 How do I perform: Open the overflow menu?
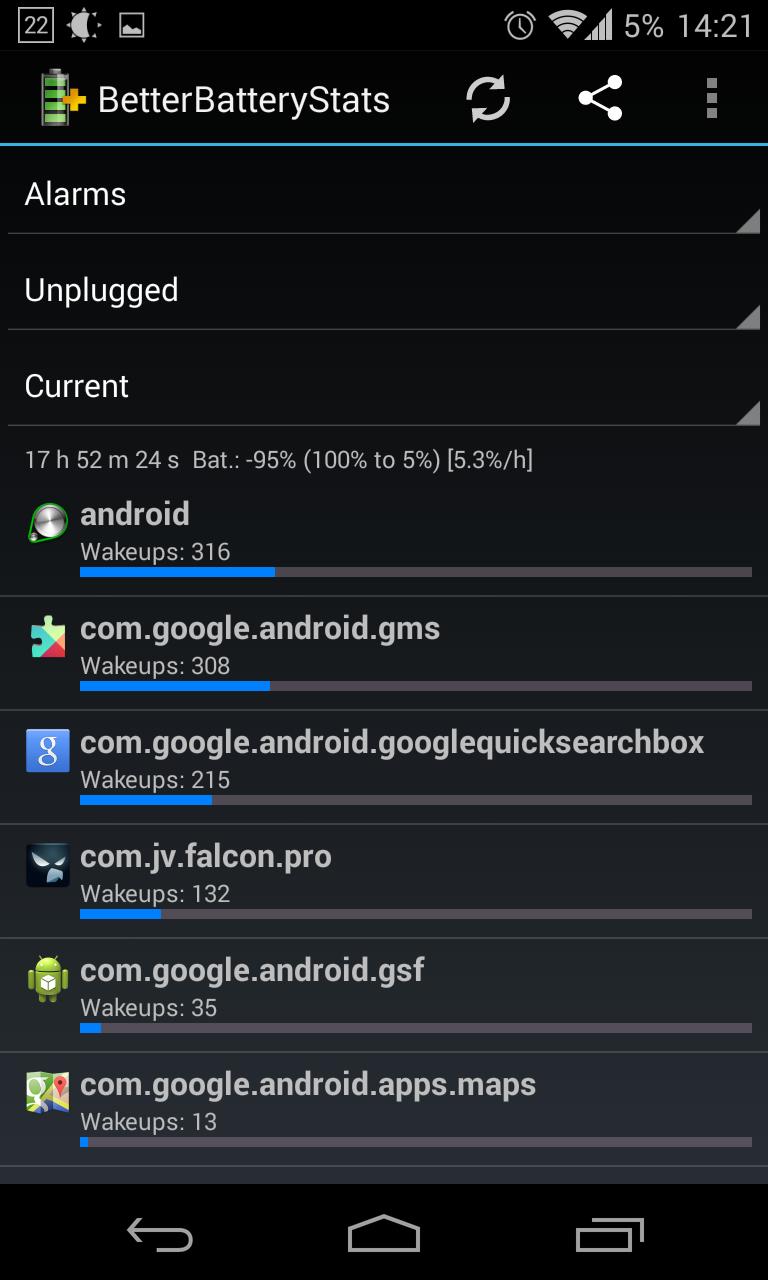(712, 99)
